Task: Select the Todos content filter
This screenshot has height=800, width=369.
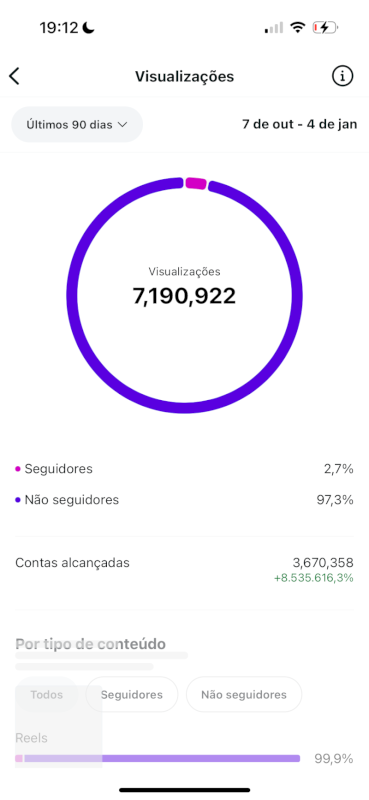Action: click(x=46, y=694)
